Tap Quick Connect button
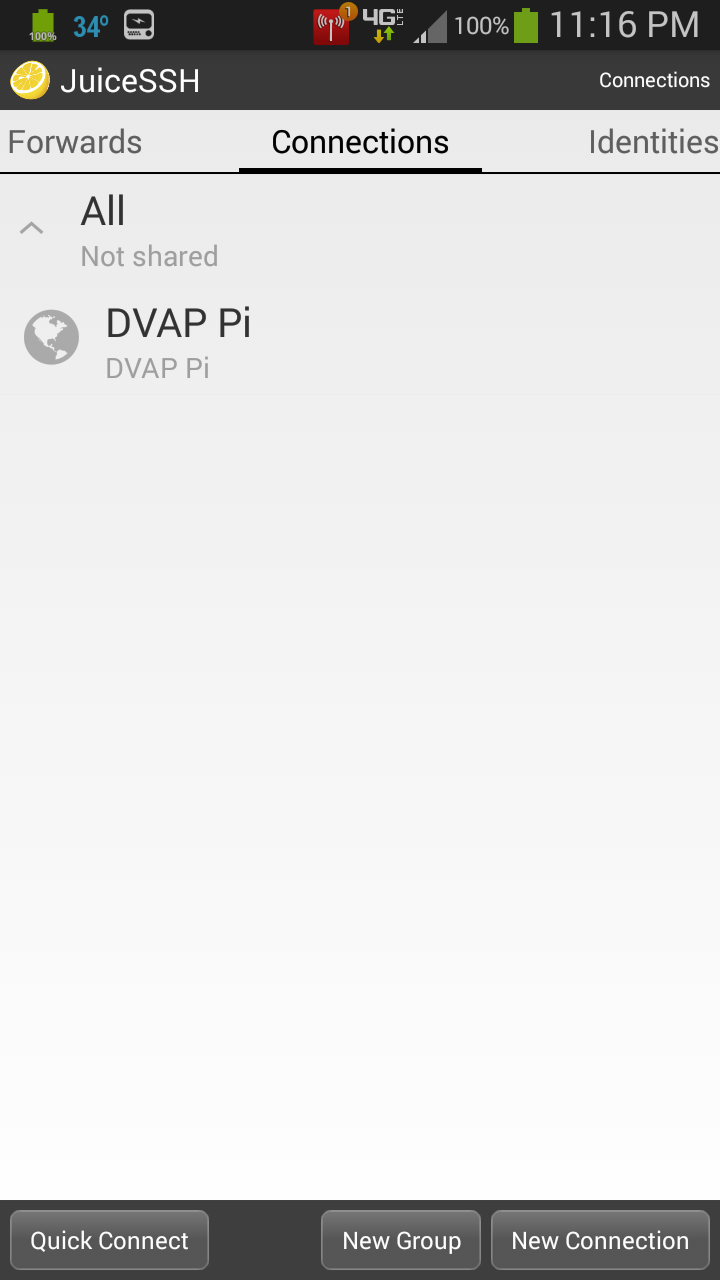Image resolution: width=720 pixels, height=1280 pixels. pos(109,1240)
